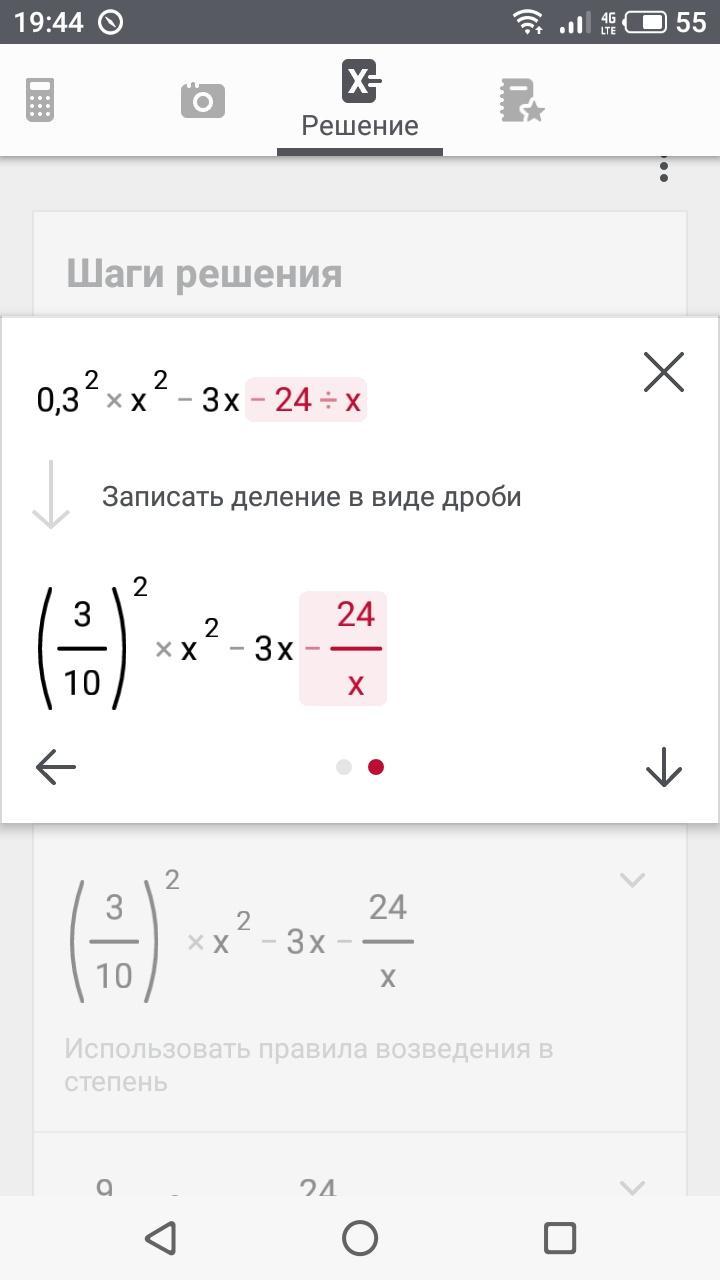Go back using system navigation
This screenshot has width=720, height=1280.
click(160, 1238)
